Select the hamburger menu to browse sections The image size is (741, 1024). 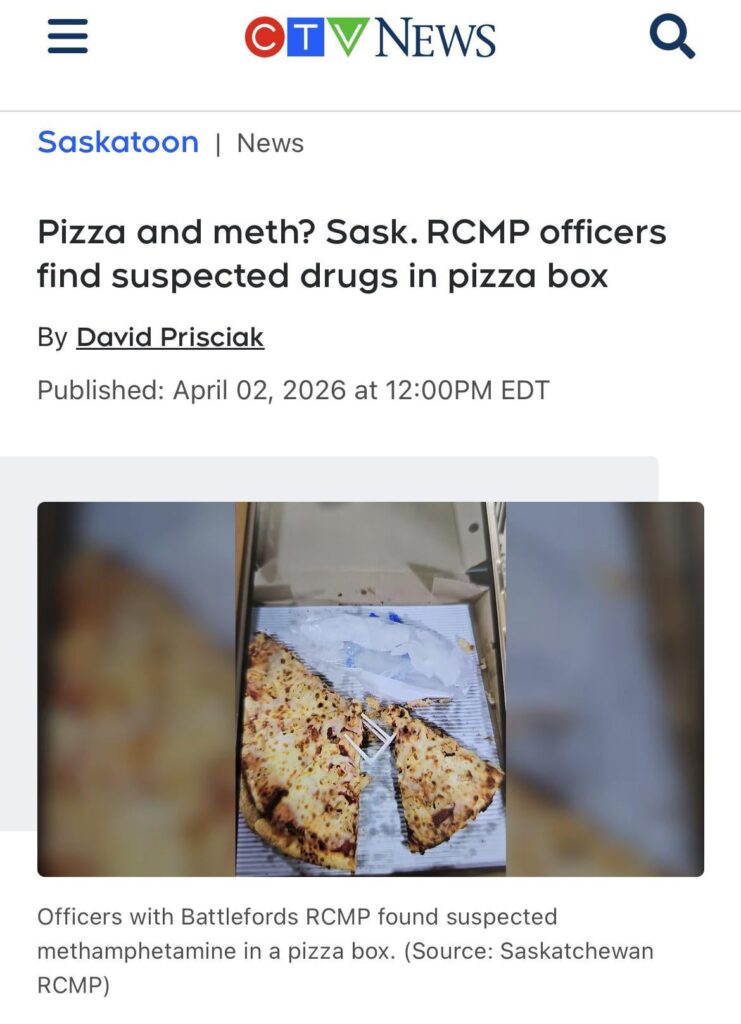click(x=66, y=36)
